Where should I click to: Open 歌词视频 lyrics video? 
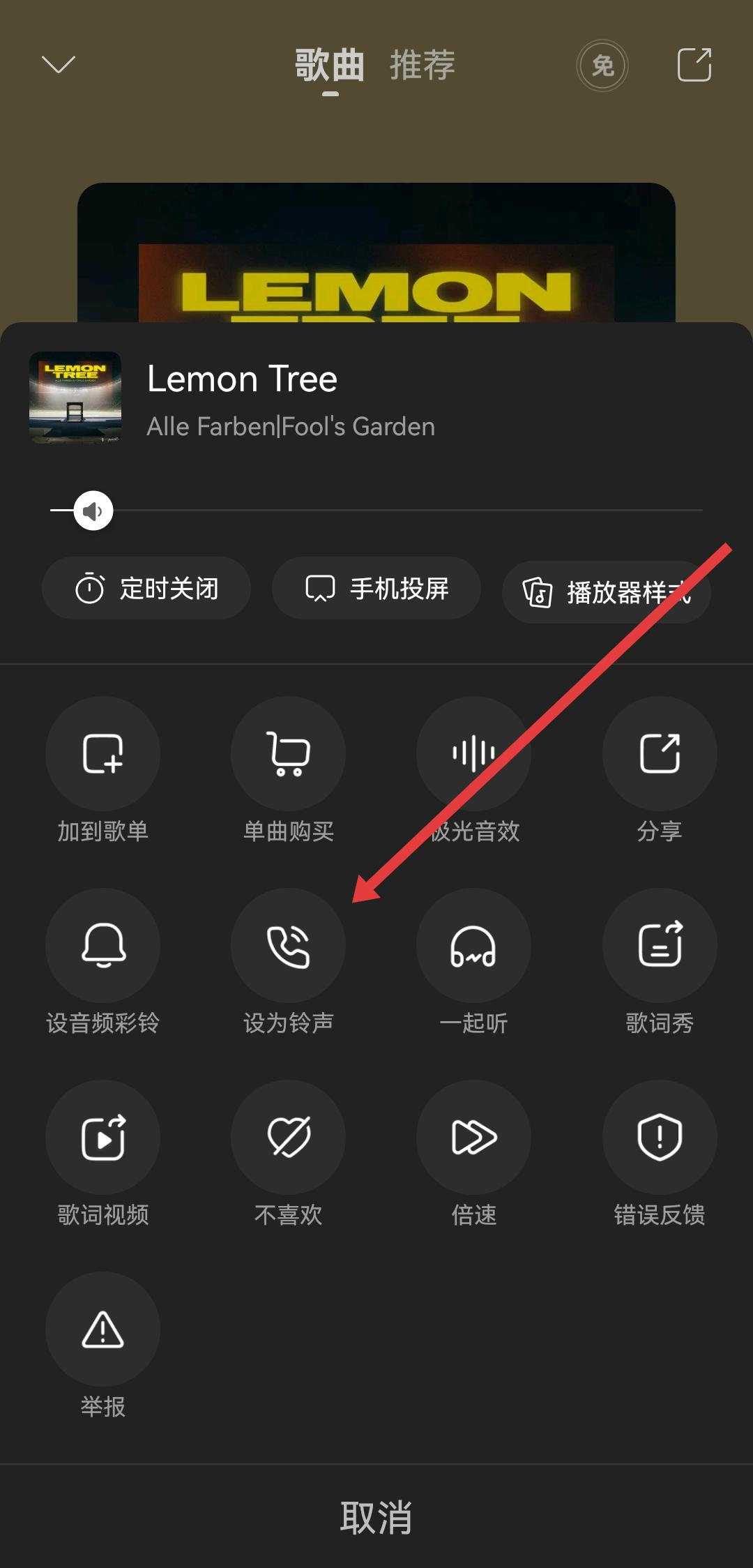[x=102, y=1138]
